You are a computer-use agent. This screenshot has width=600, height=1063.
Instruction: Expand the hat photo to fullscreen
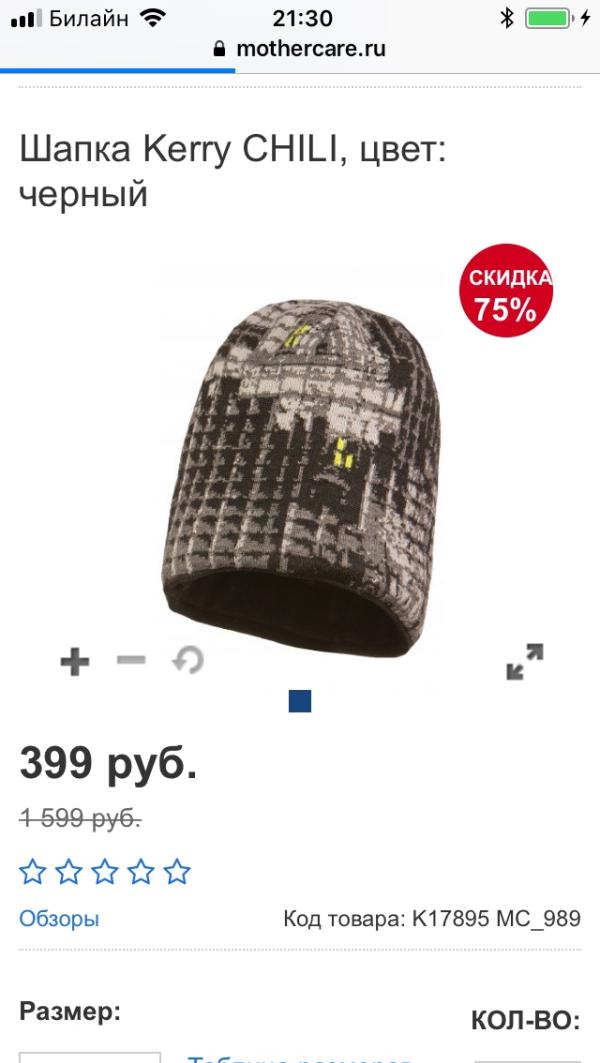click(524, 662)
